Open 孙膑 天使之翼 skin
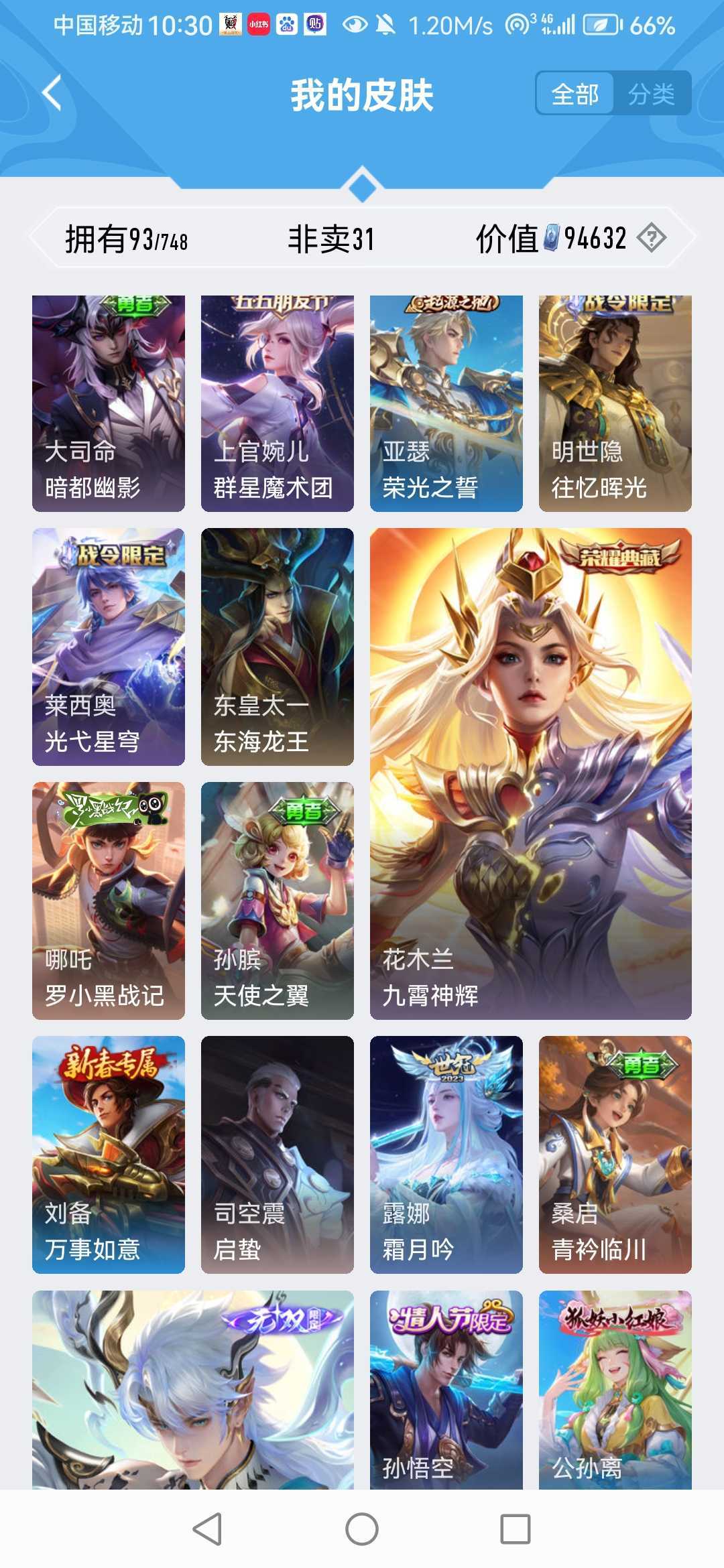This screenshot has height=1568, width=724. point(278,901)
